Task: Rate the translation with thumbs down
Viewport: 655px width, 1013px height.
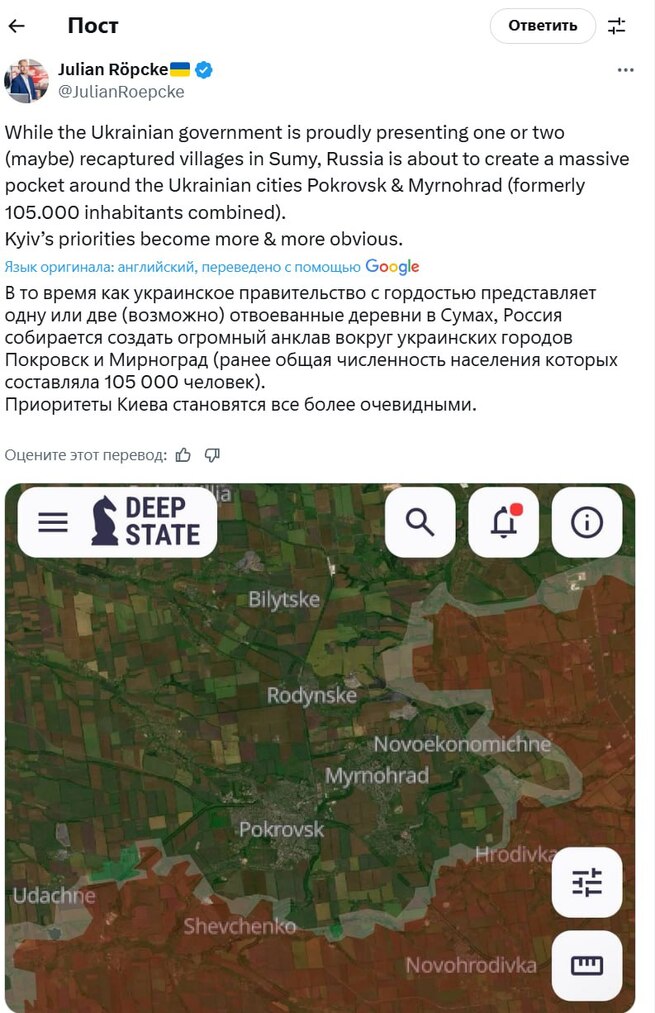Action: pyautogui.click(x=212, y=455)
